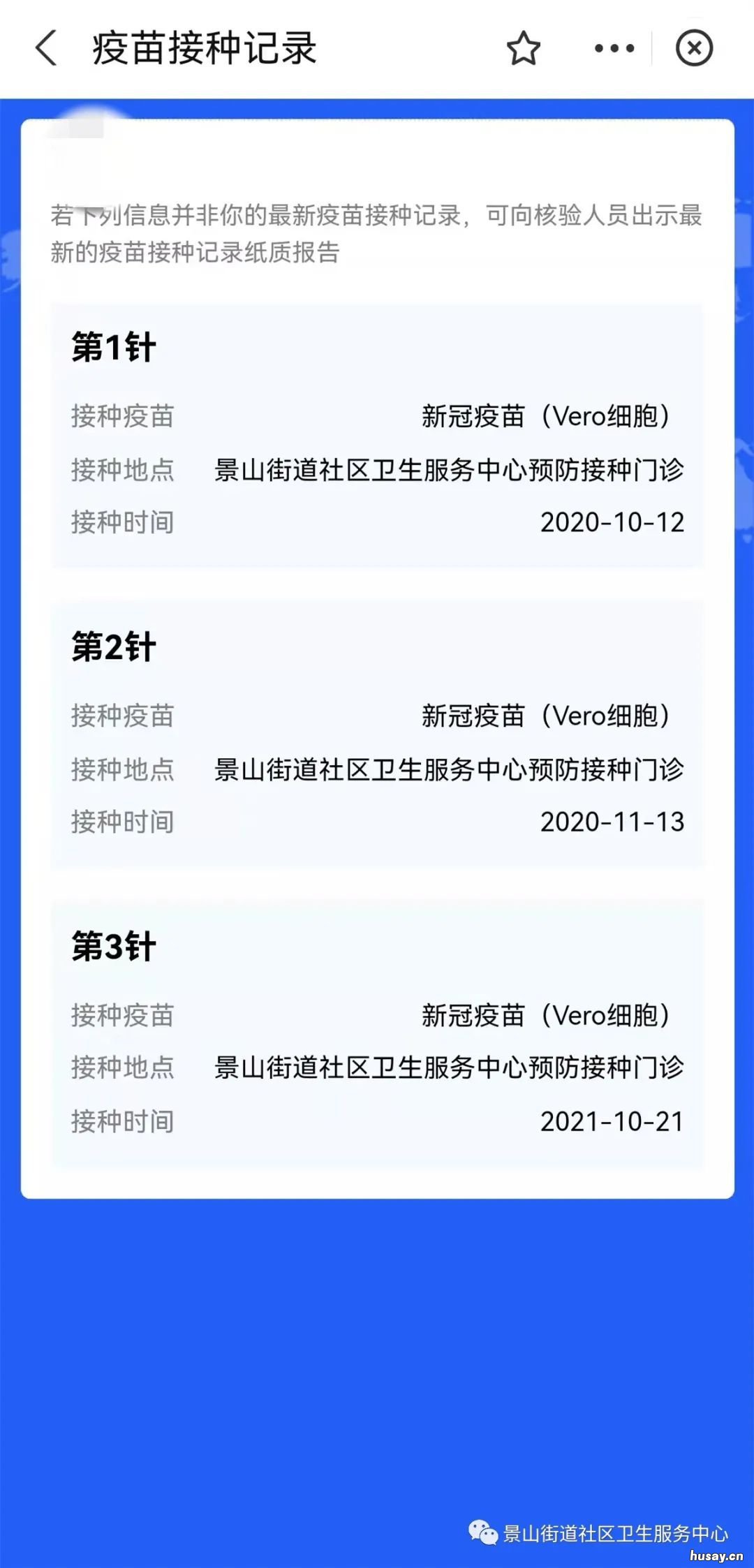
Task: Tap the star to favorite this mini program
Action: [x=525, y=49]
